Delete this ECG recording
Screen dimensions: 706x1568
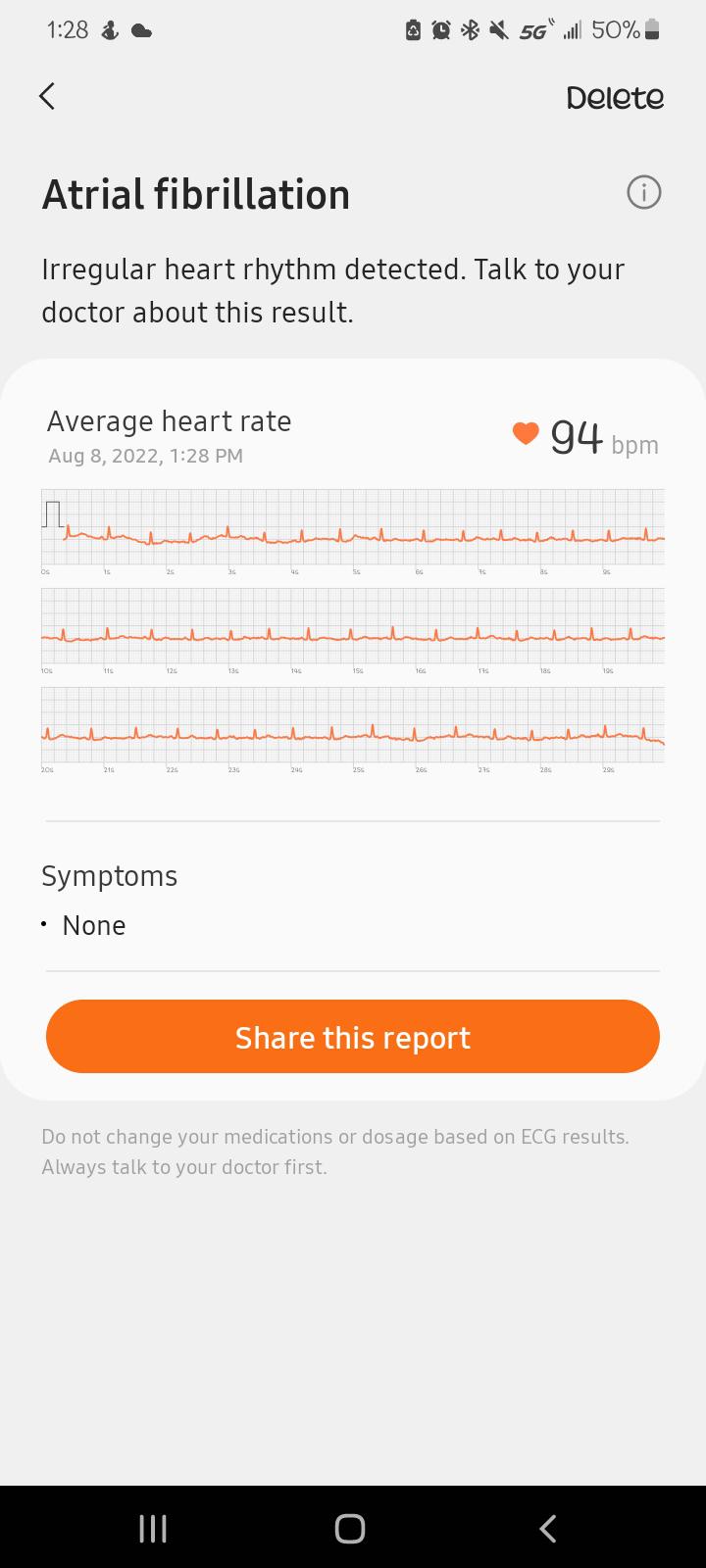click(x=615, y=98)
